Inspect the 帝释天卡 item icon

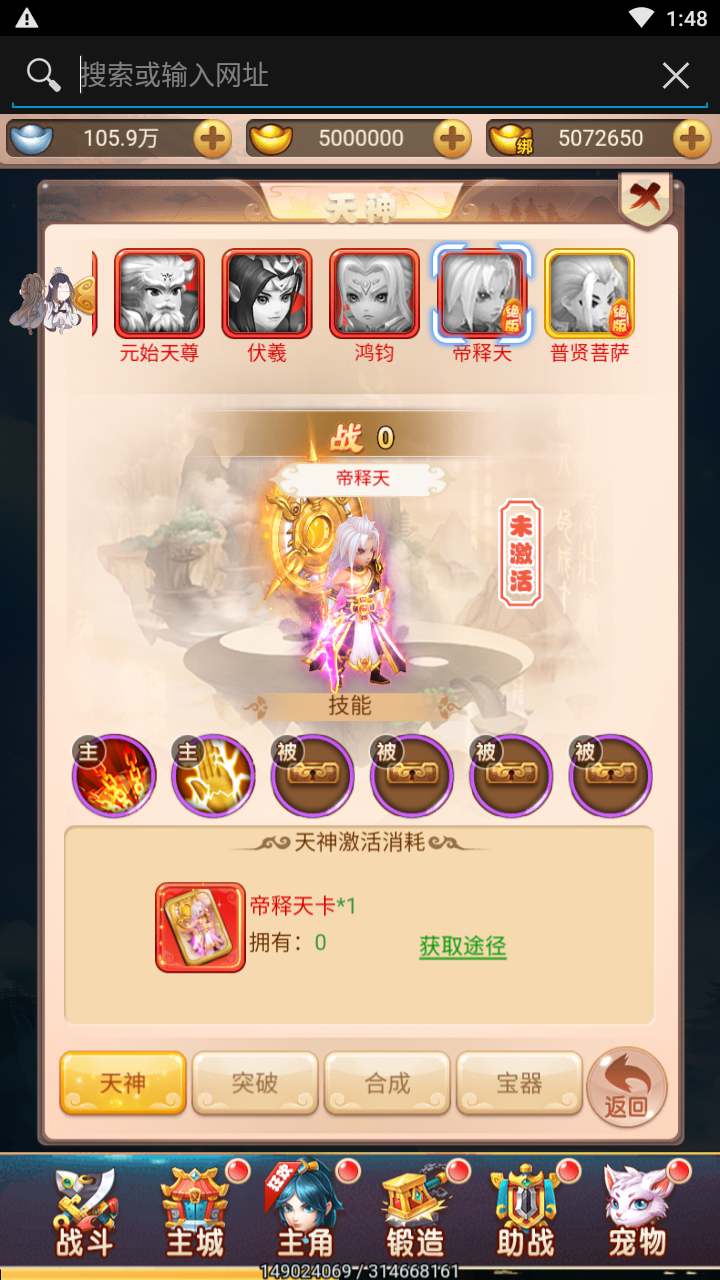pos(200,927)
